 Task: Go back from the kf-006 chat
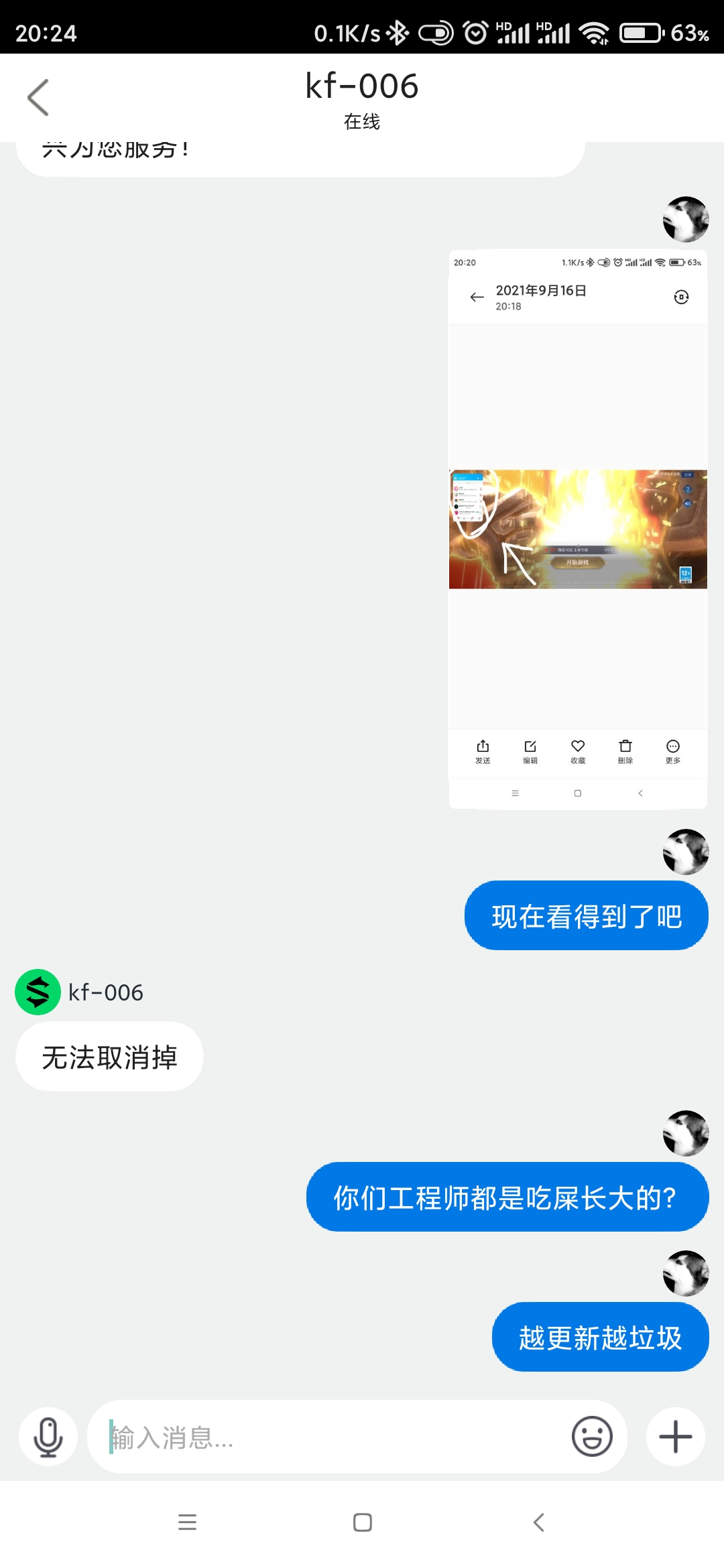tap(38, 98)
